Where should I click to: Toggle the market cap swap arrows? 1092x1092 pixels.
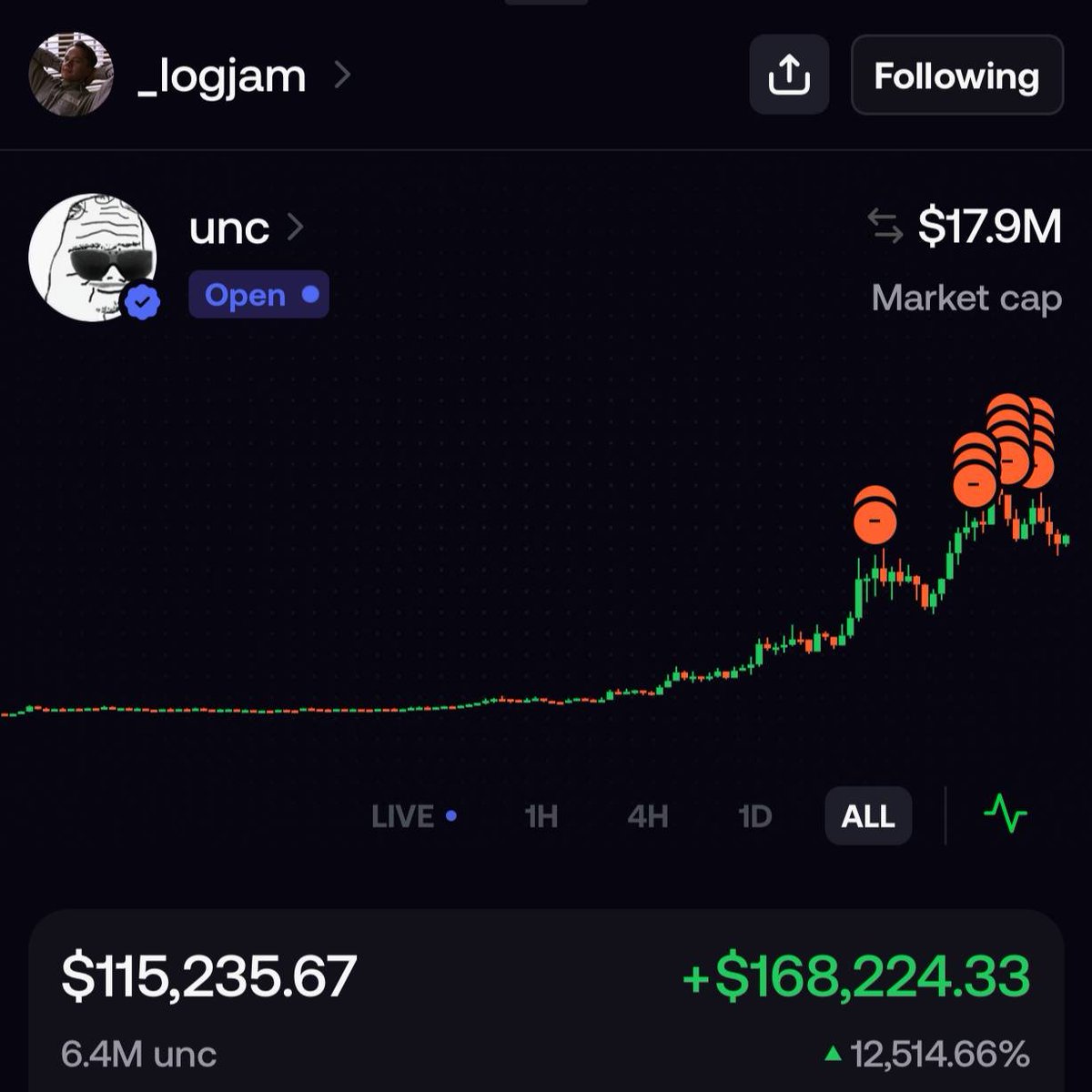(885, 227)
